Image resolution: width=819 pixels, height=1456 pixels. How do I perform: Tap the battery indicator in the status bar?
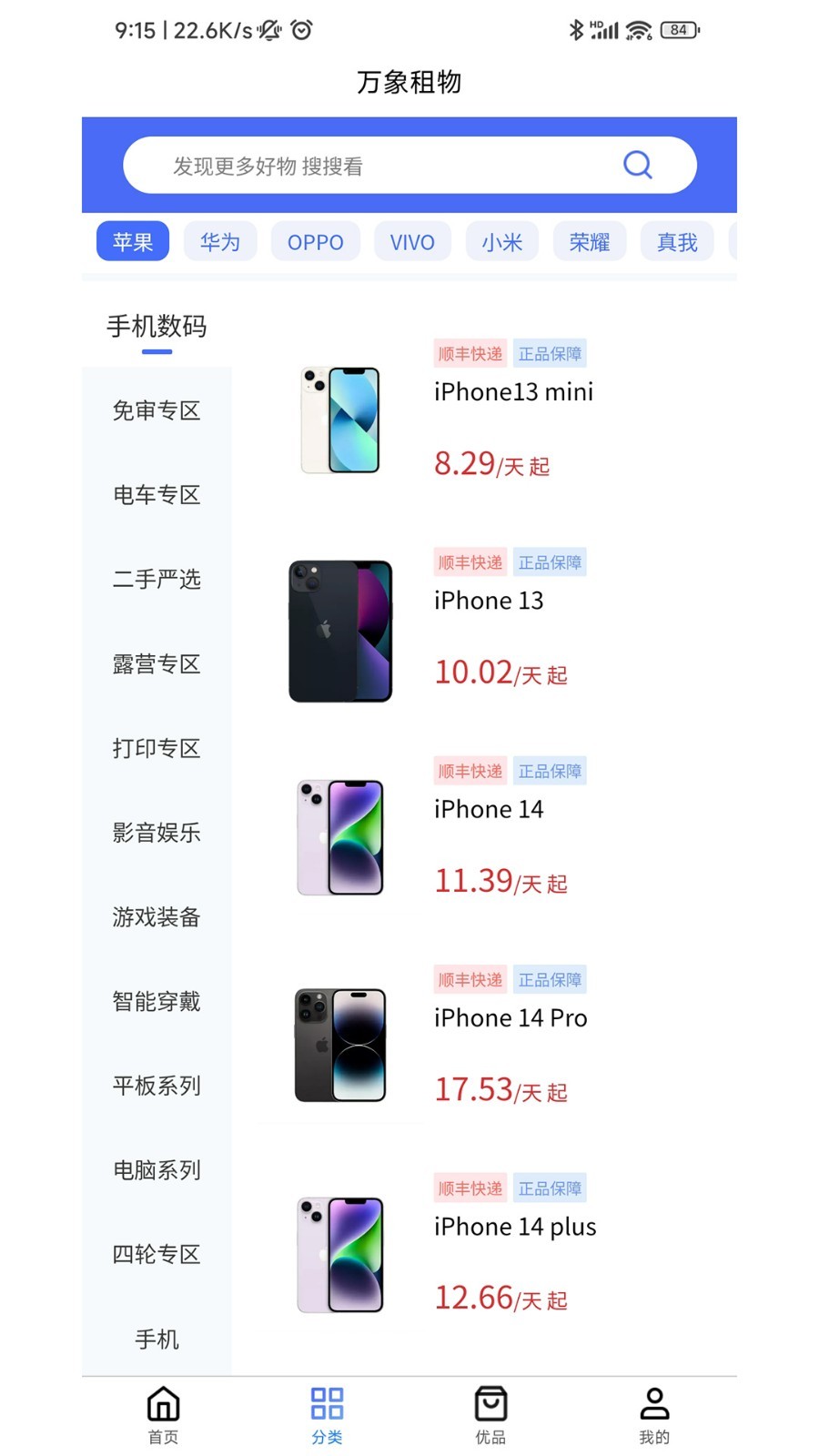pos(677,29)
